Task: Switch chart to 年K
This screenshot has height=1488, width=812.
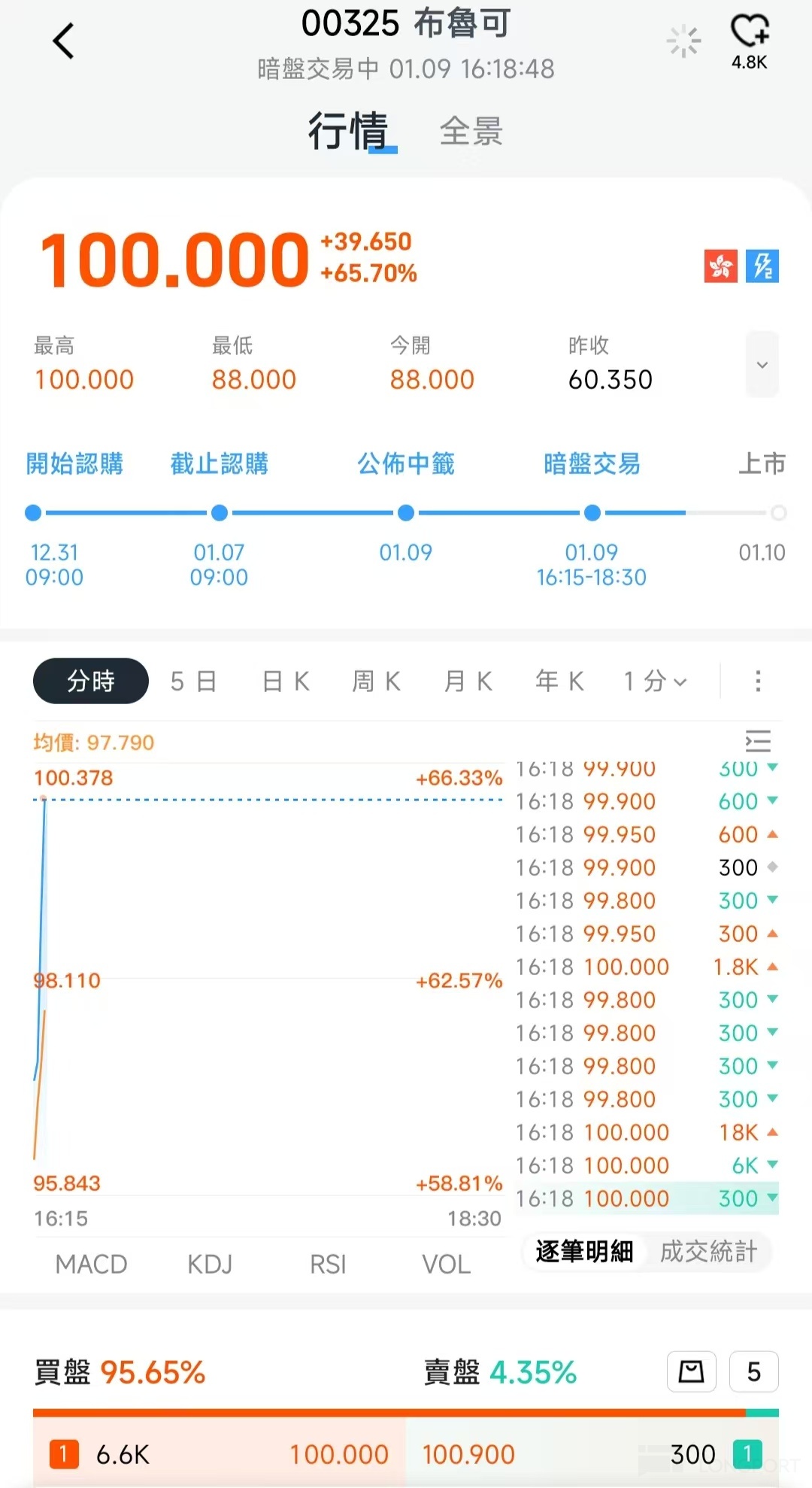Action: coord(559,682)
